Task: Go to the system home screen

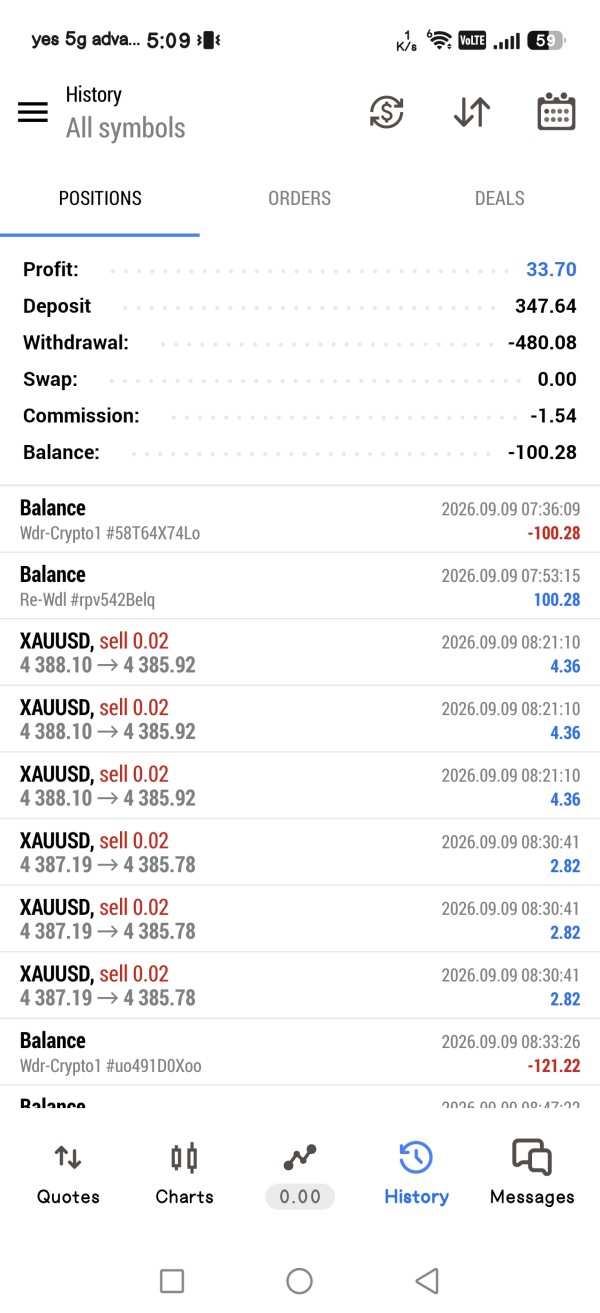Action: [299, 1280]
